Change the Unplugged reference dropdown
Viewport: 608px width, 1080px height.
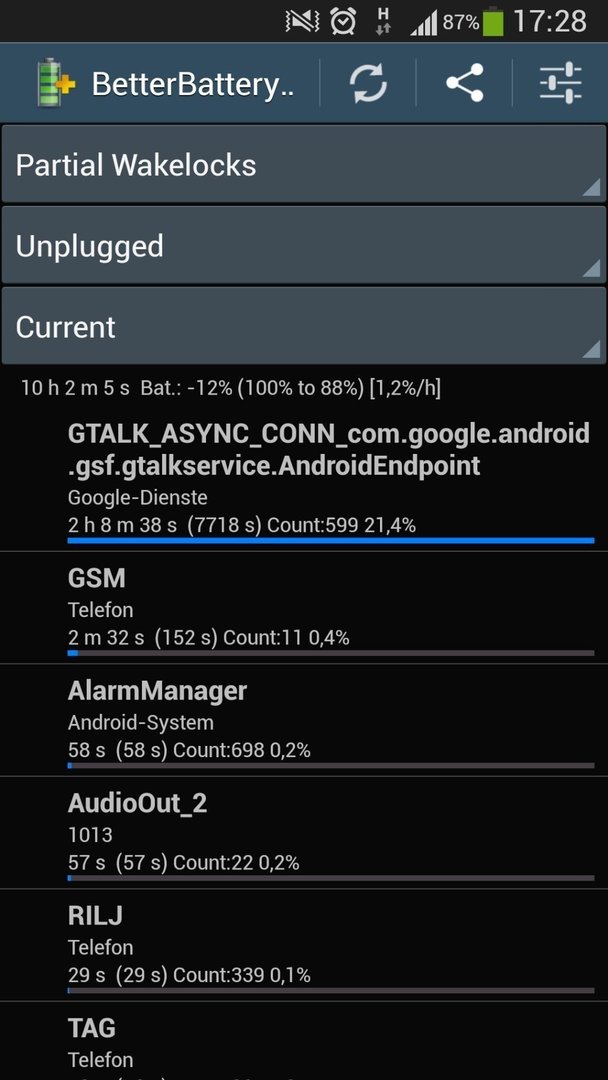tap(304, 246)
